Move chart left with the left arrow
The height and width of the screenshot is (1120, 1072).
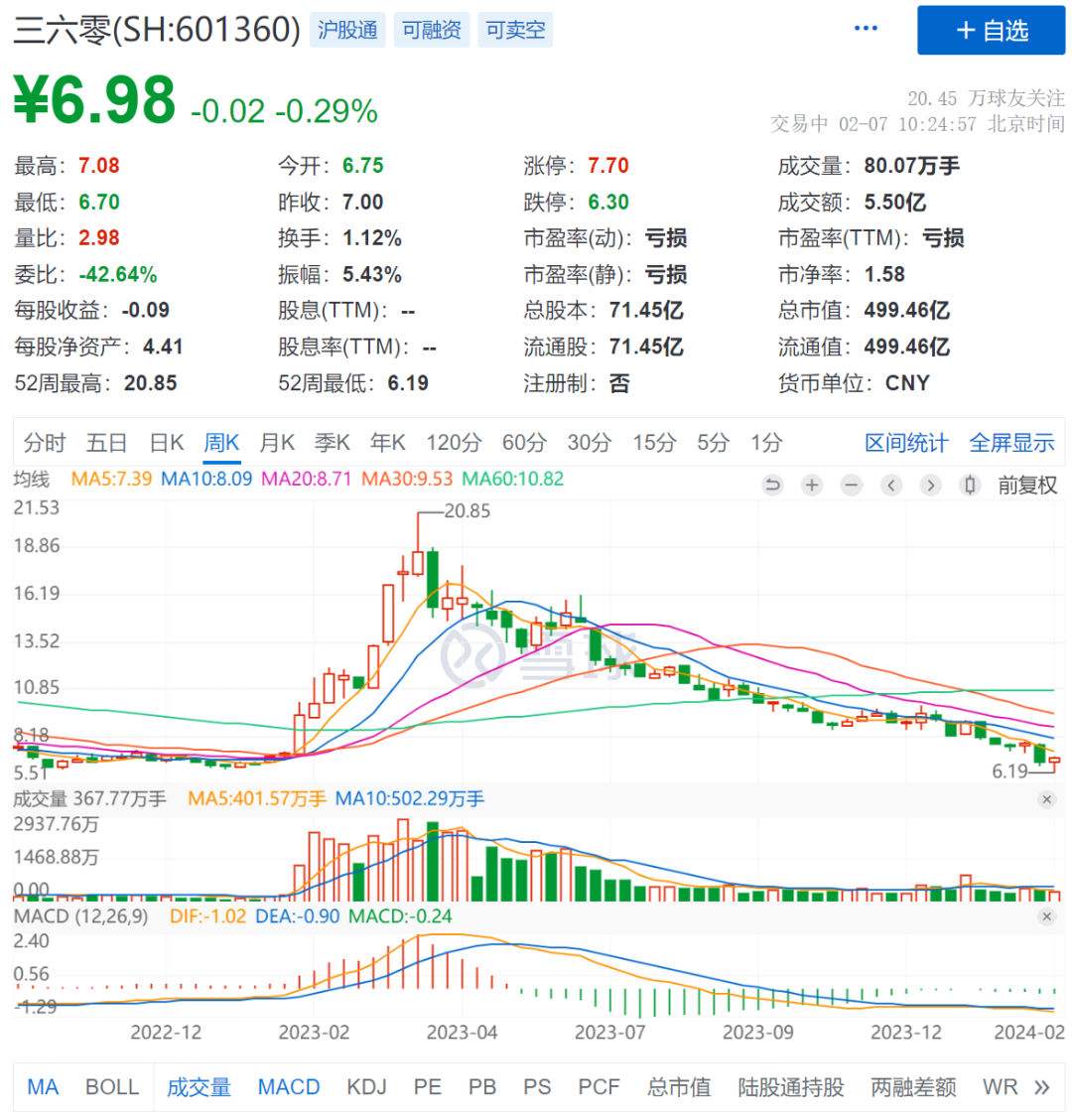pos(891,486)
